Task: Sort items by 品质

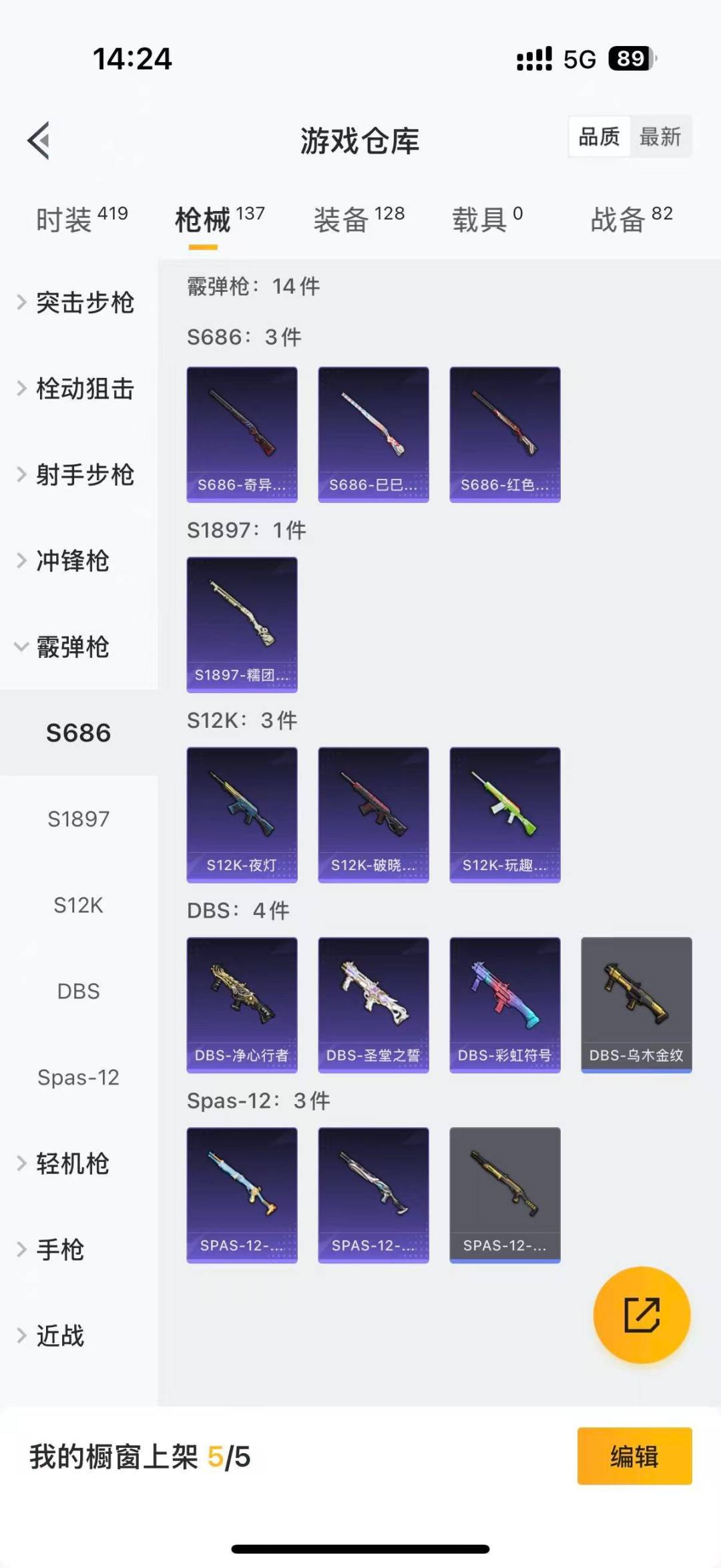Action: [x=599, y=137]
